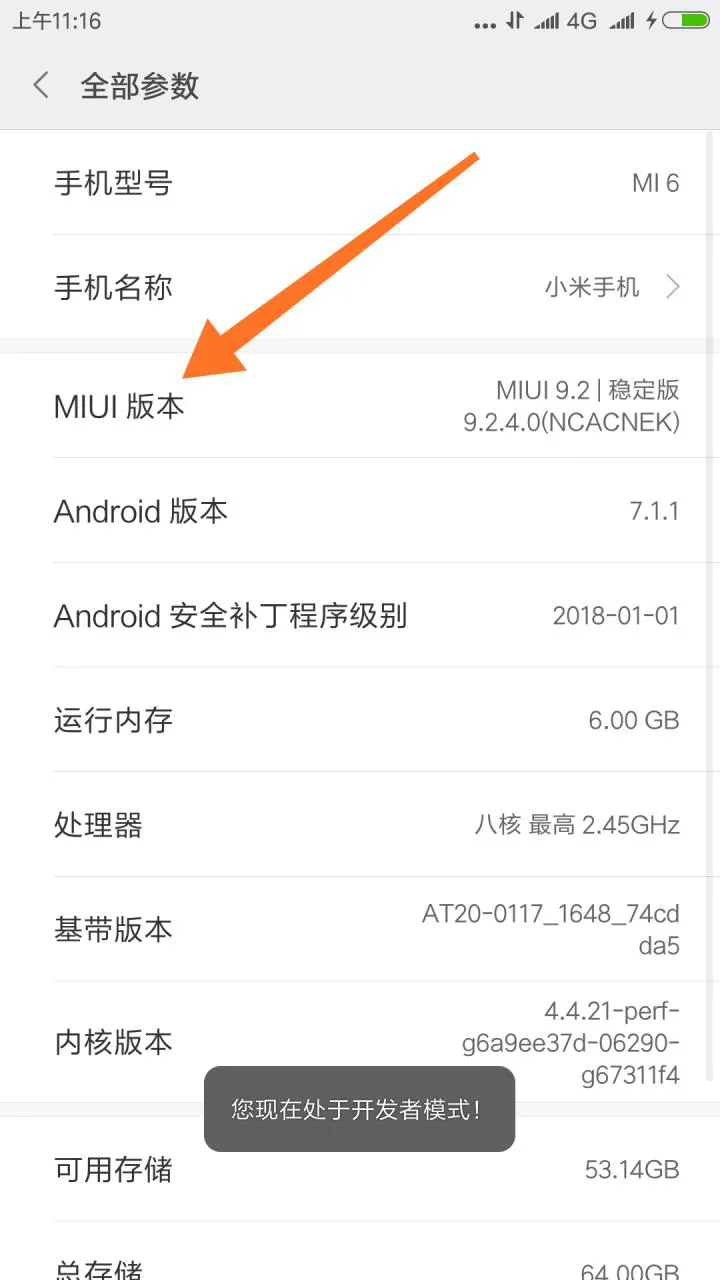Tap the data transfer arrows icon

[517, 18]
